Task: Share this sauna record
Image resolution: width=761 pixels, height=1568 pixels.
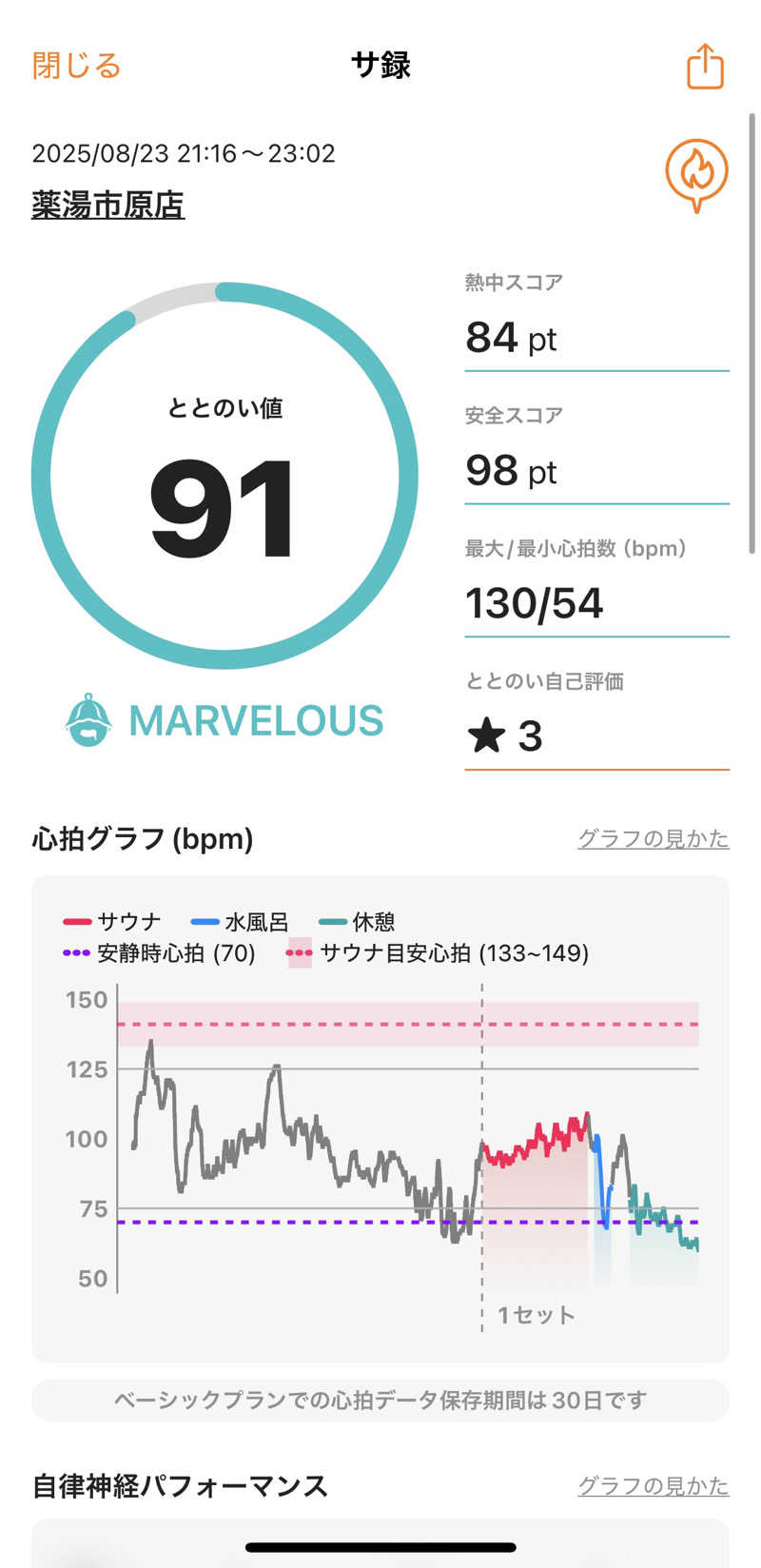Action: [x=705, y=67]
